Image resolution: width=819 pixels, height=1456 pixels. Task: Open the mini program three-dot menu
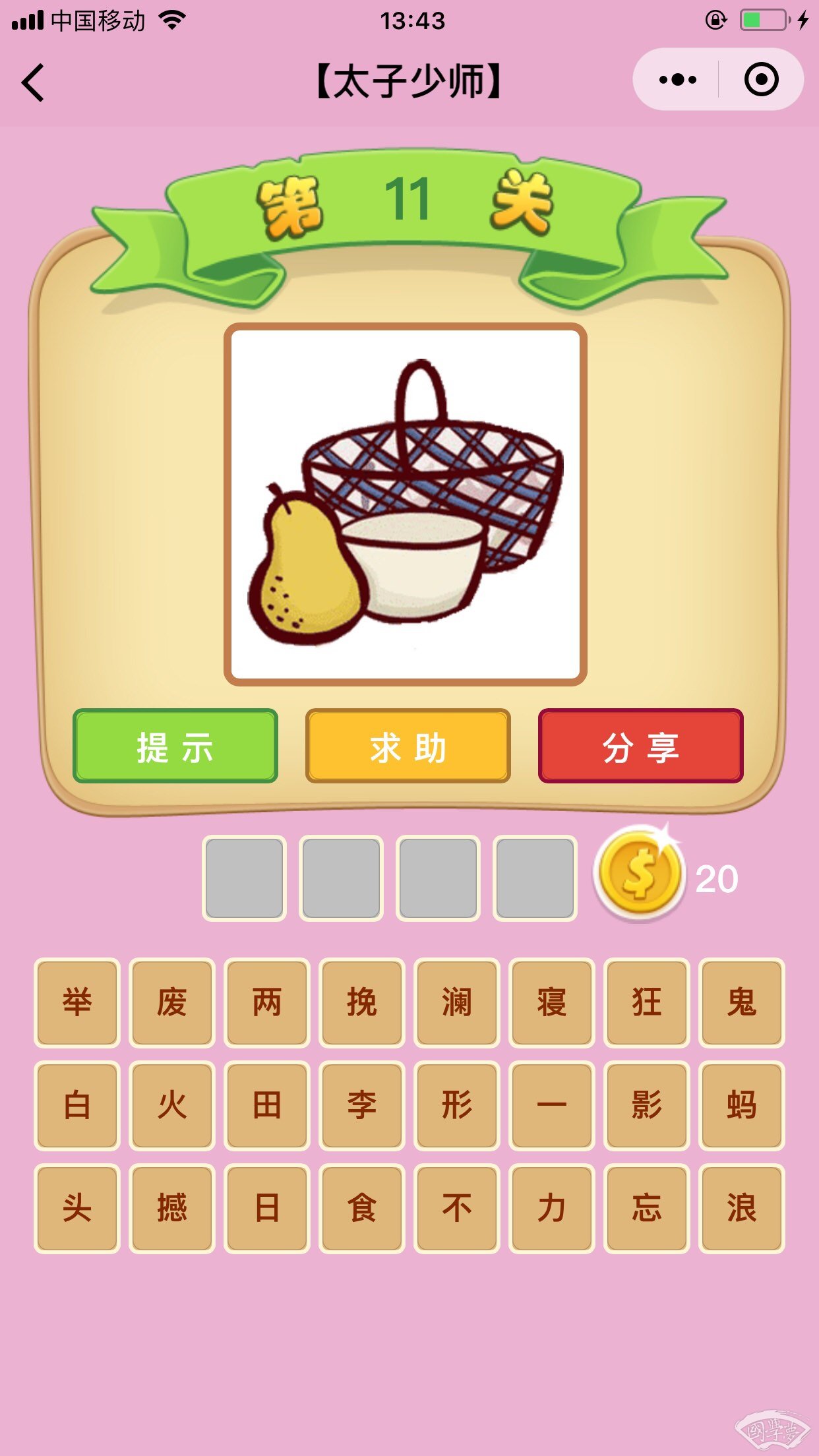[x=677, y=80]
